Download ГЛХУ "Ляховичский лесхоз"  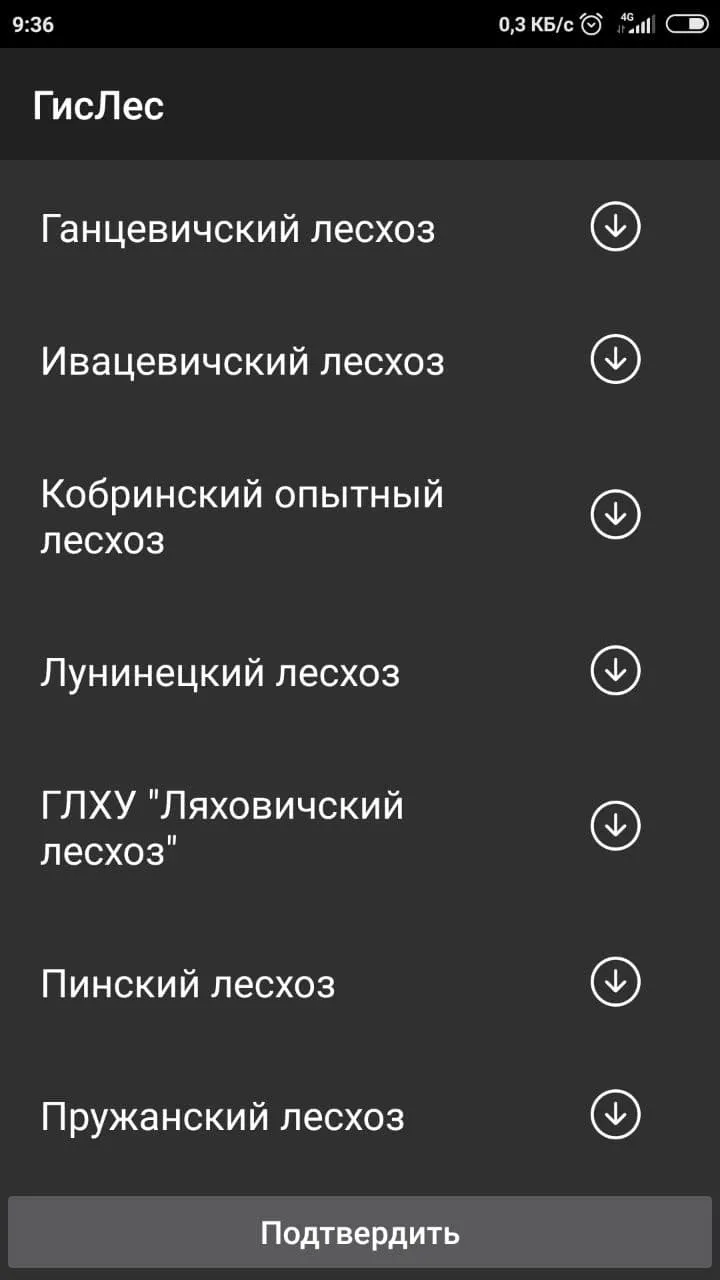pyautogui.click(x=615, y=826)
